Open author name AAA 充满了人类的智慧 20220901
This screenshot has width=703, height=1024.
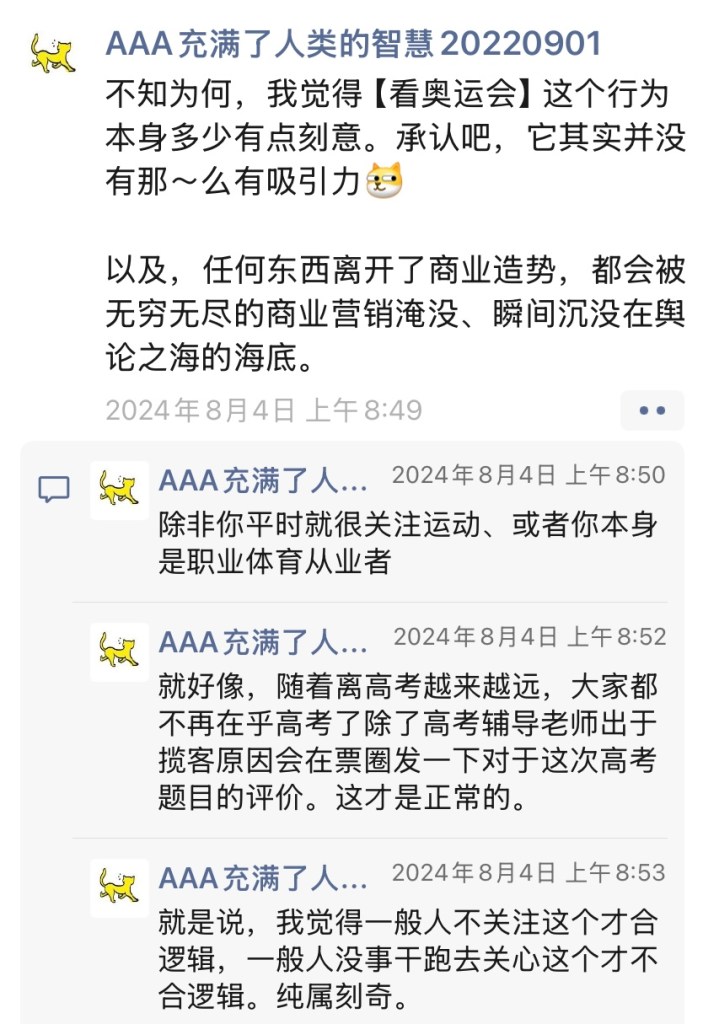pos(353,44)
